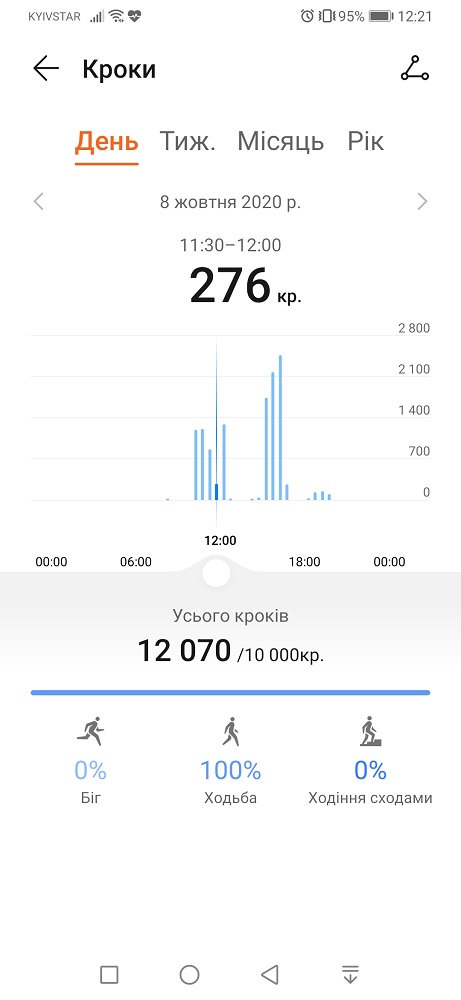Image resolution: width=461 pixels, height=1000 pixels.
Task: Hide the navigation bar
Action: (x=350, y=974)
